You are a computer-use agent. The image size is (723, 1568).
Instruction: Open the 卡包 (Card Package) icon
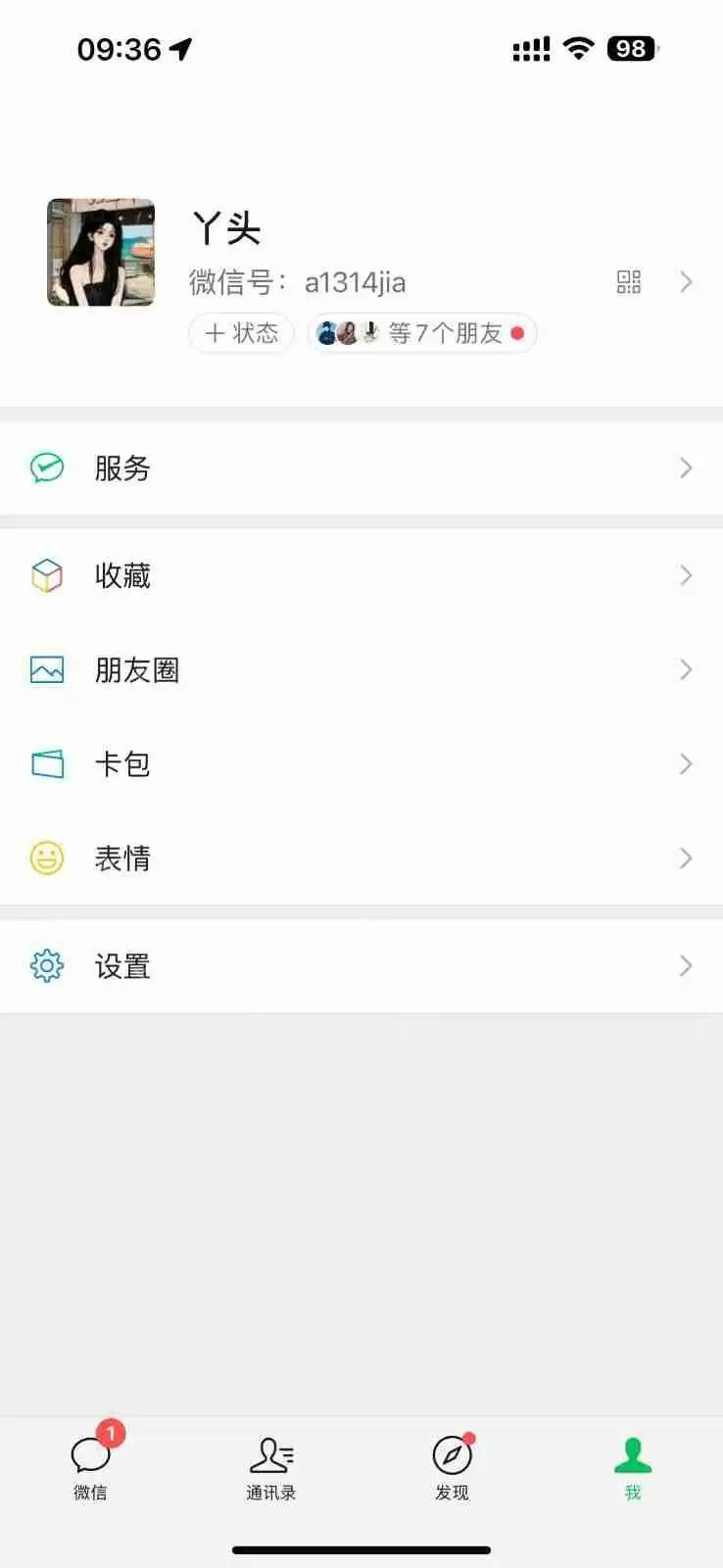46,764
